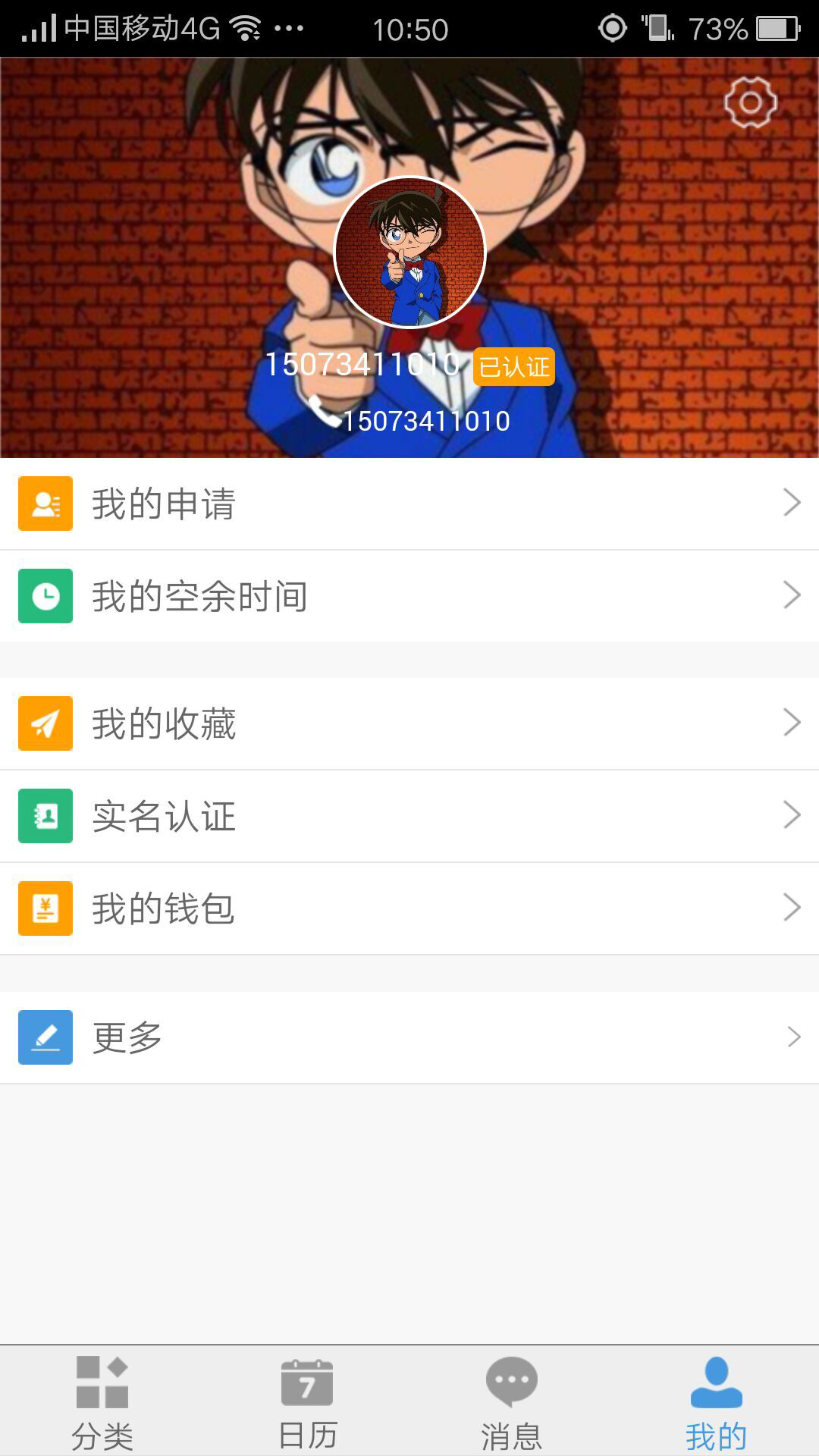Open 我的空余时间 row
The width and height of the screenshot is (819, 1456).
(409, 596)
